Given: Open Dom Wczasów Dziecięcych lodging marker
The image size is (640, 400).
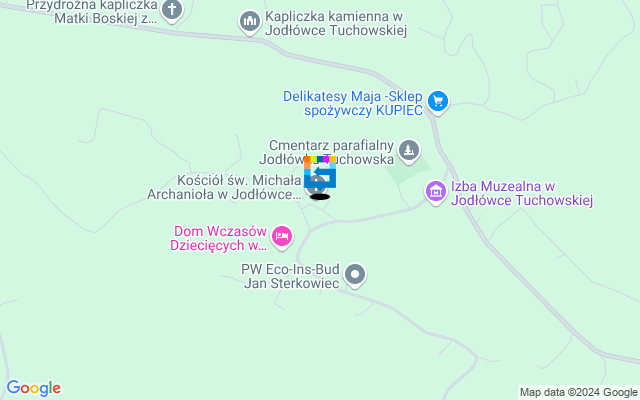Looking at the screenshot, I should click(x=282, y=236).
